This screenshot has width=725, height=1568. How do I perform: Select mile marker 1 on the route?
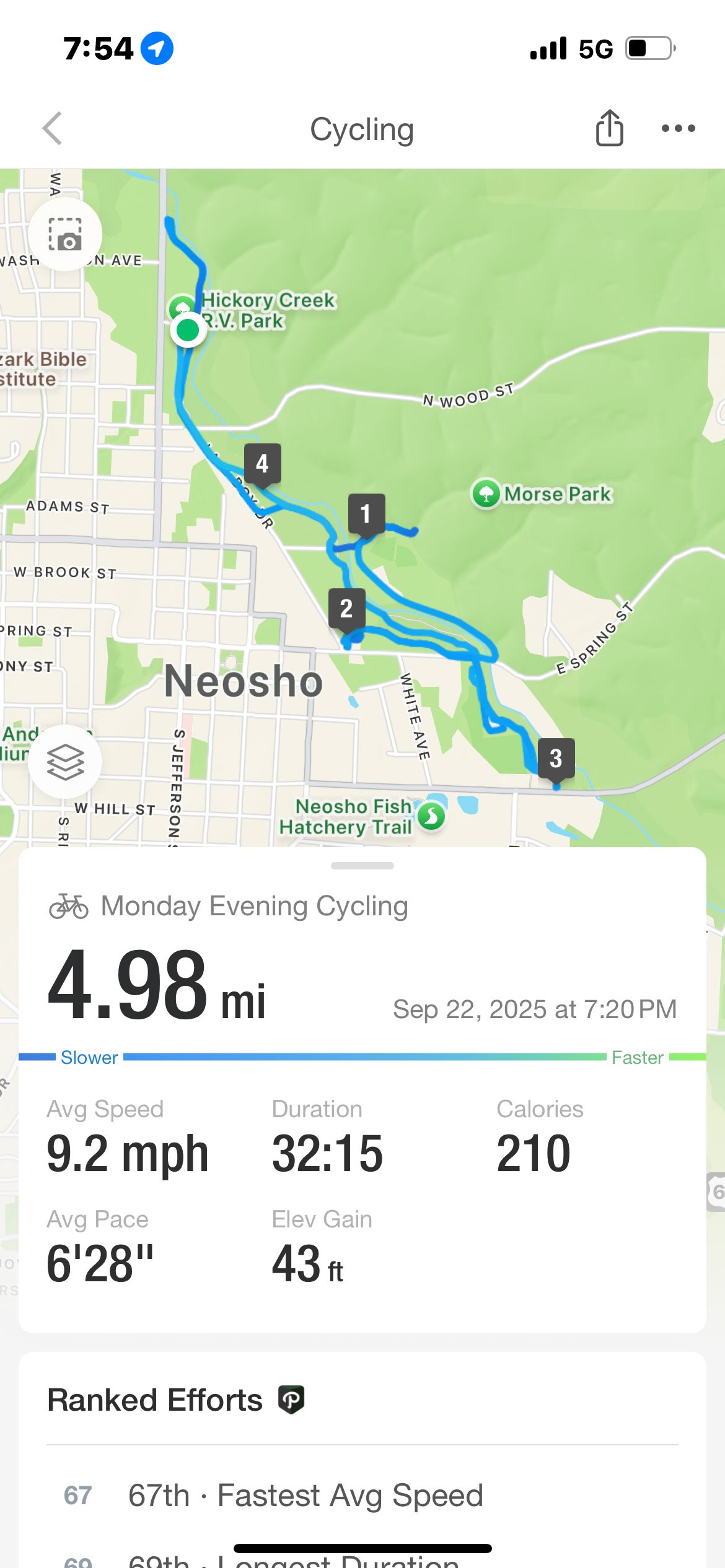[x=366, y=515]
